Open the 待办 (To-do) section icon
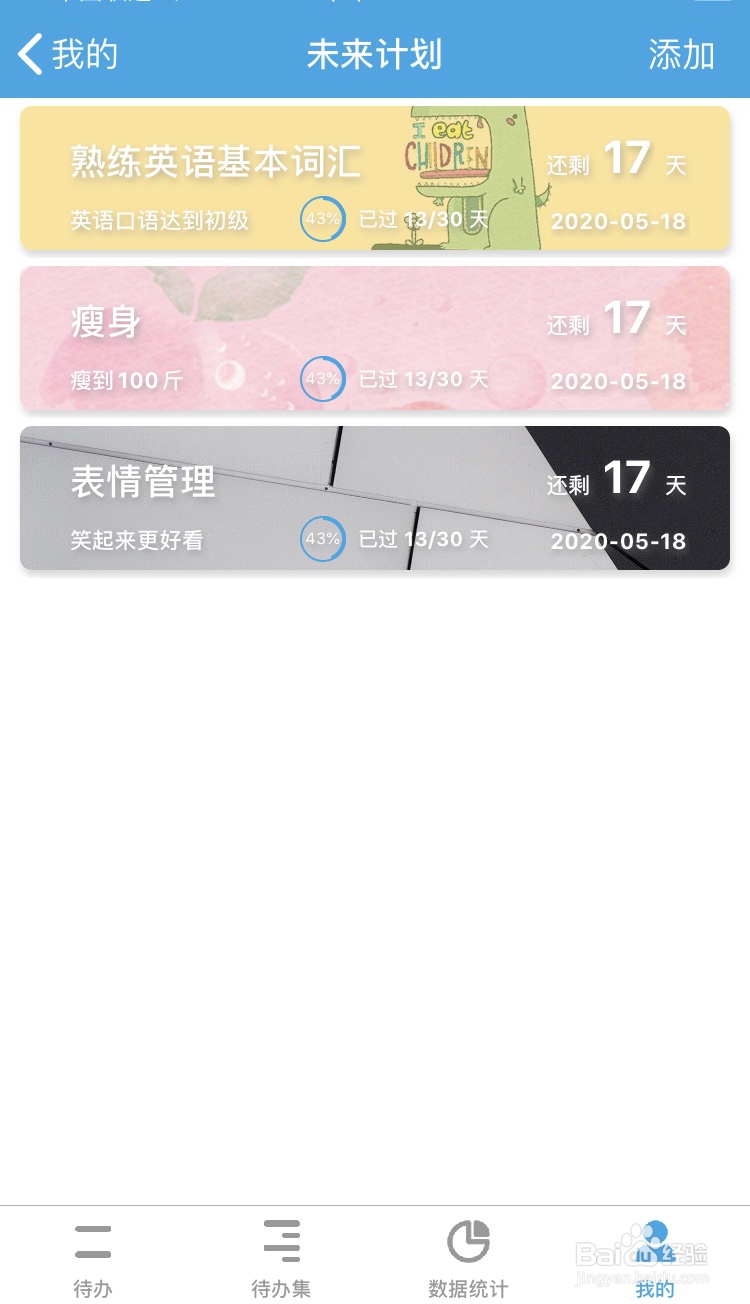Viewport: 750px width, 1304px height. (x=92, y=1243)
